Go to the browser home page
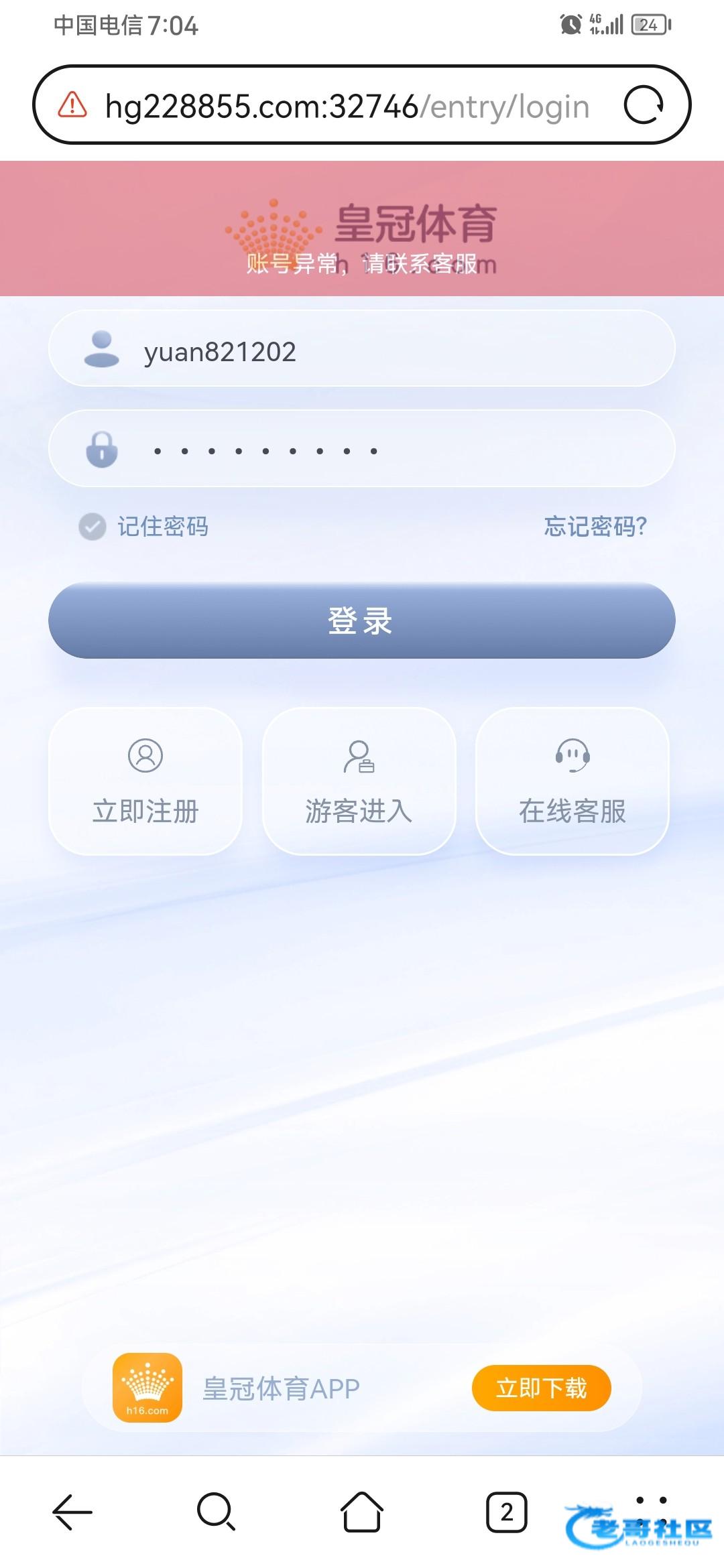Image resolution: width=724 pixels, height=1568 pixels. (x=362, y=1512)
